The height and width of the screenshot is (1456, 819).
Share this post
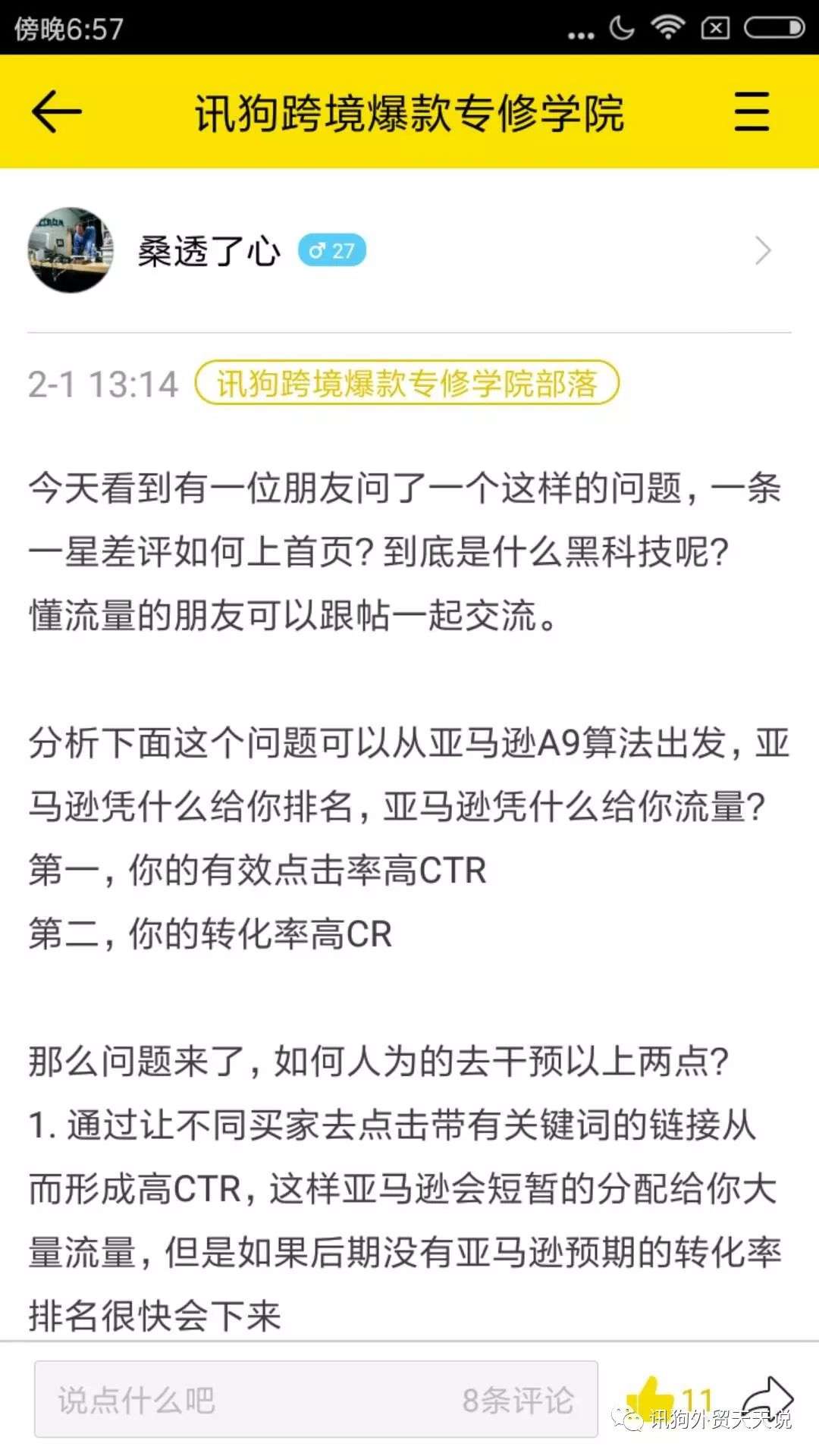767,1395
